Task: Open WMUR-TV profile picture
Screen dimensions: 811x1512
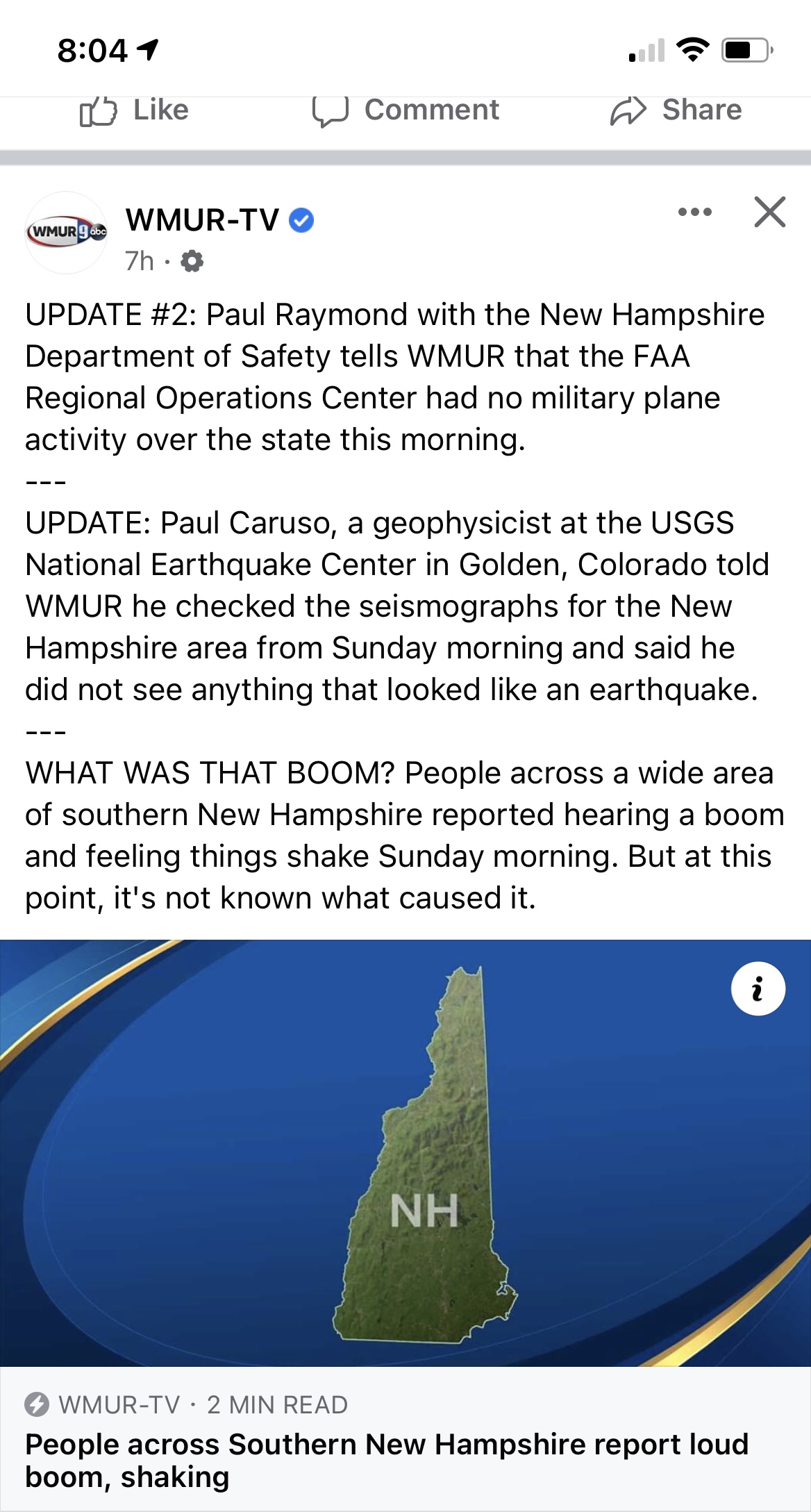Action: 67,233
